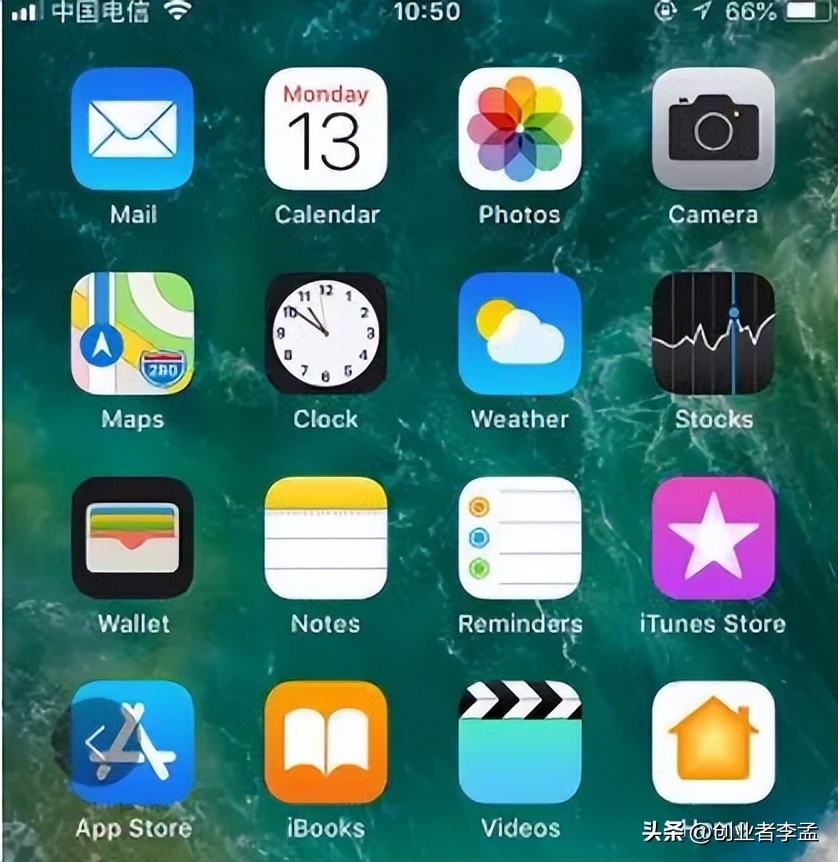Launch the Camera app
The height and width of the screenshot is (862, 838).
click(713, 129)
